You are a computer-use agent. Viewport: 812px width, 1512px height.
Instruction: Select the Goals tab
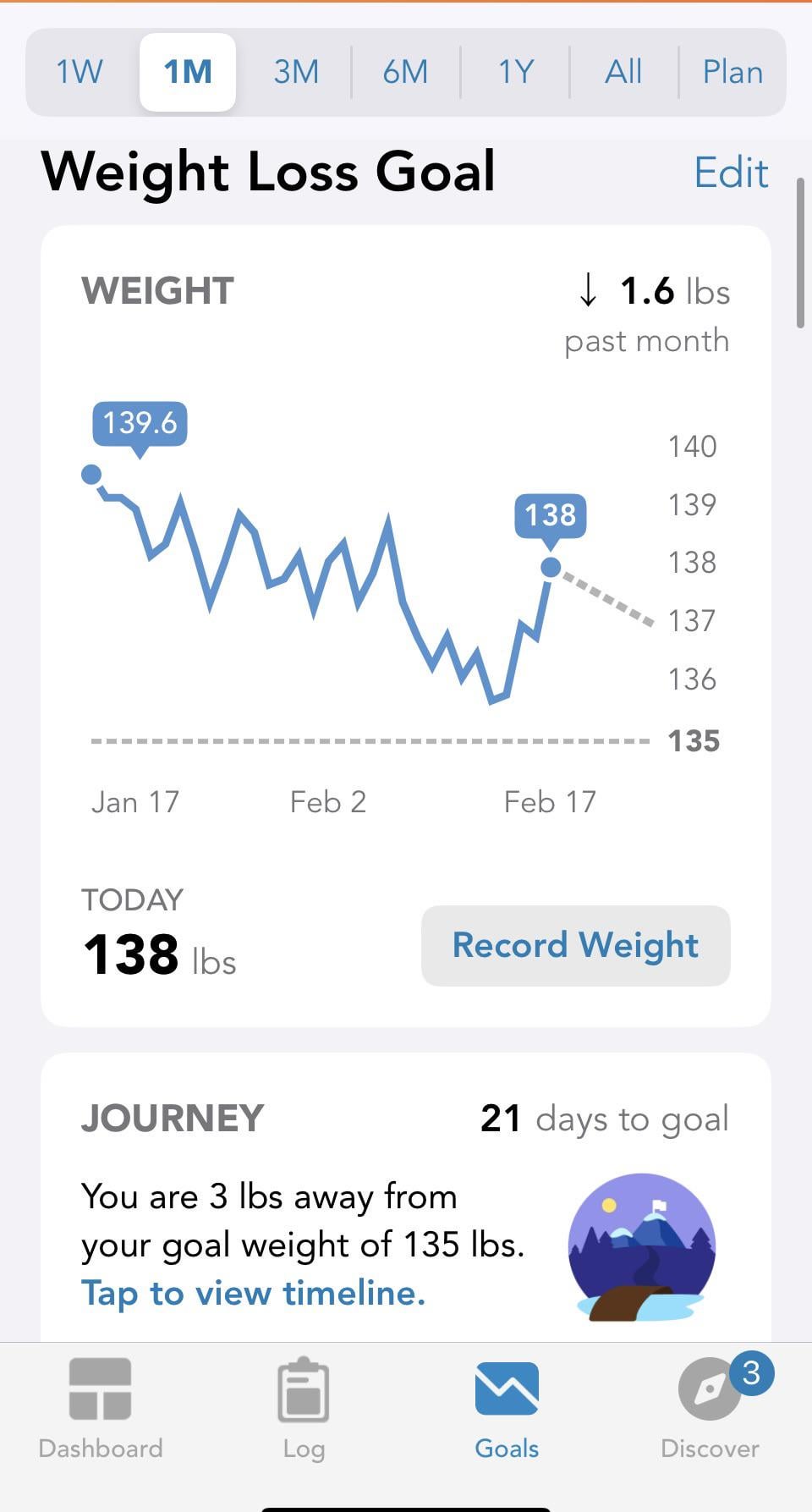click(507, 1409)
